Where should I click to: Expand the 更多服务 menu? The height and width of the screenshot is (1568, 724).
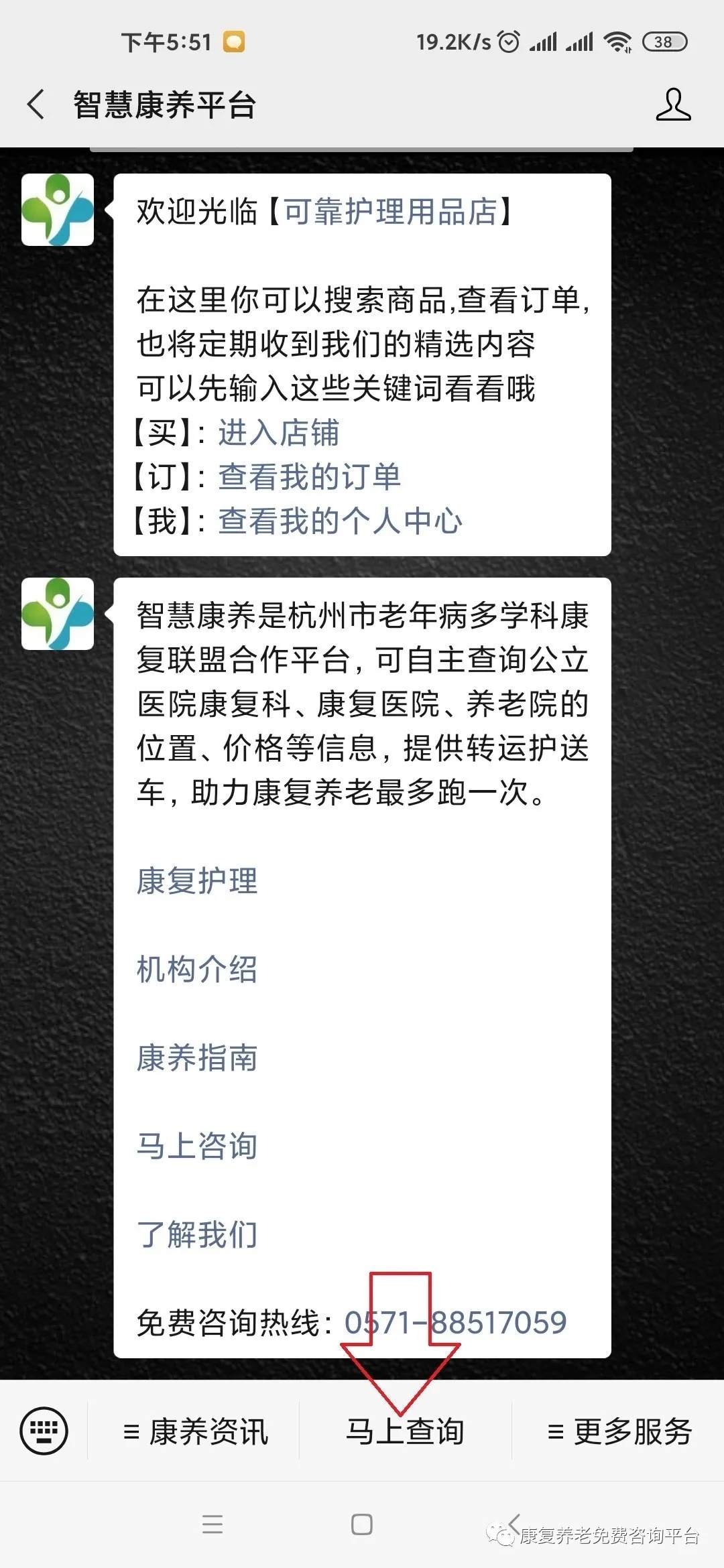click(x=619, y=1432)
